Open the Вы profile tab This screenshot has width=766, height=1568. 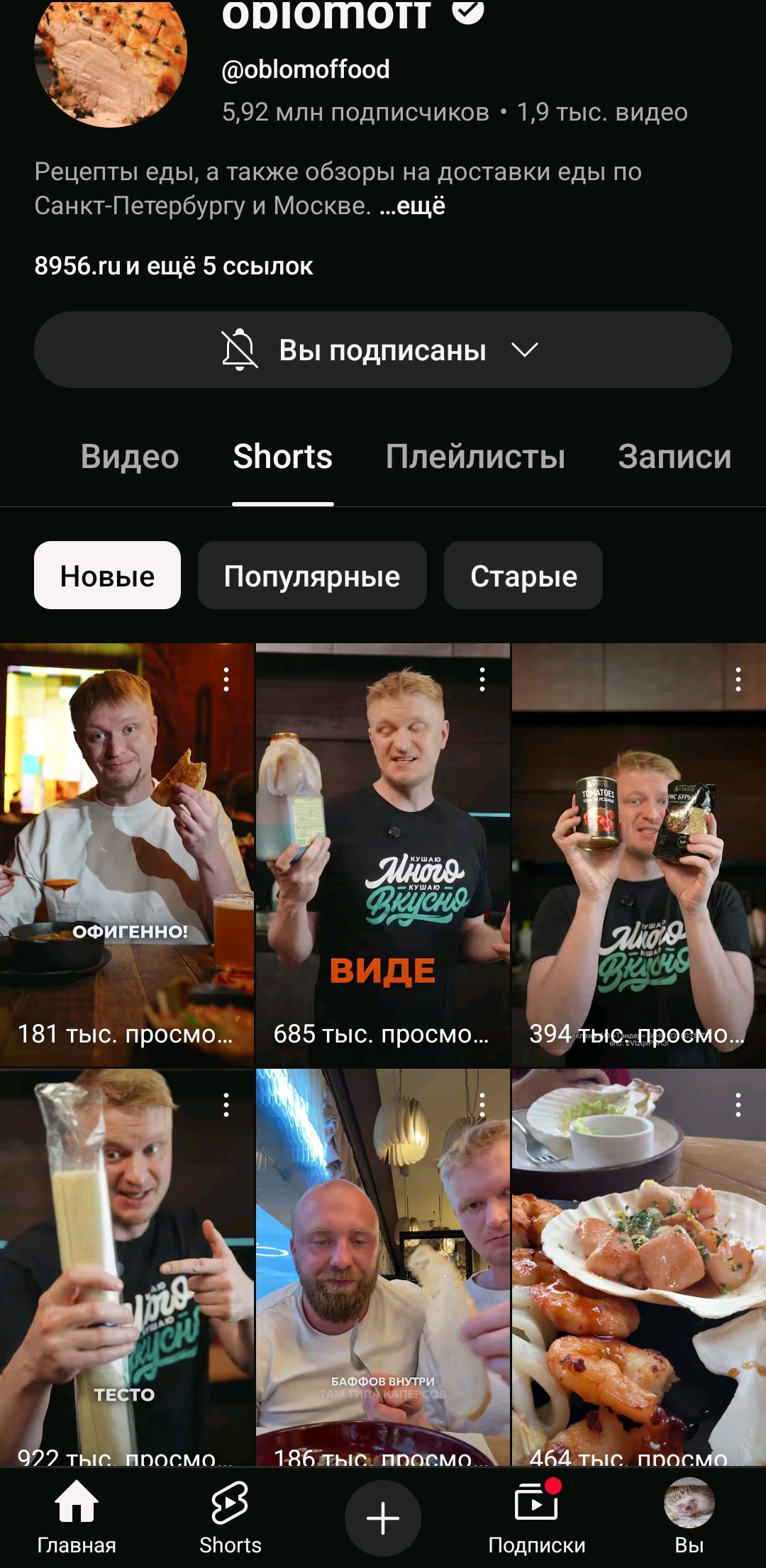coord(689,1517)
